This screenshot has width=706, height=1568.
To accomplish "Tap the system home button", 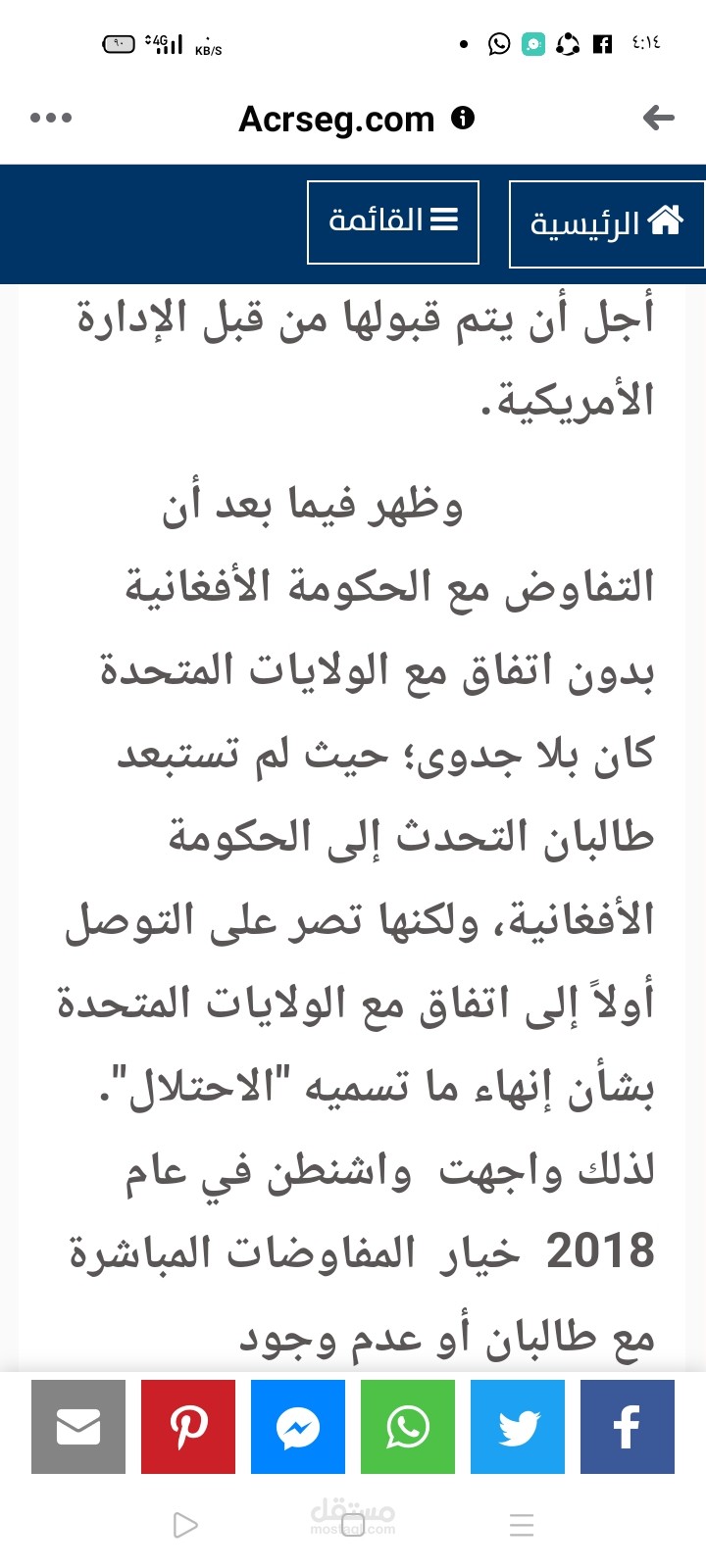I will pyautogui.click(x=353, y=1525).
